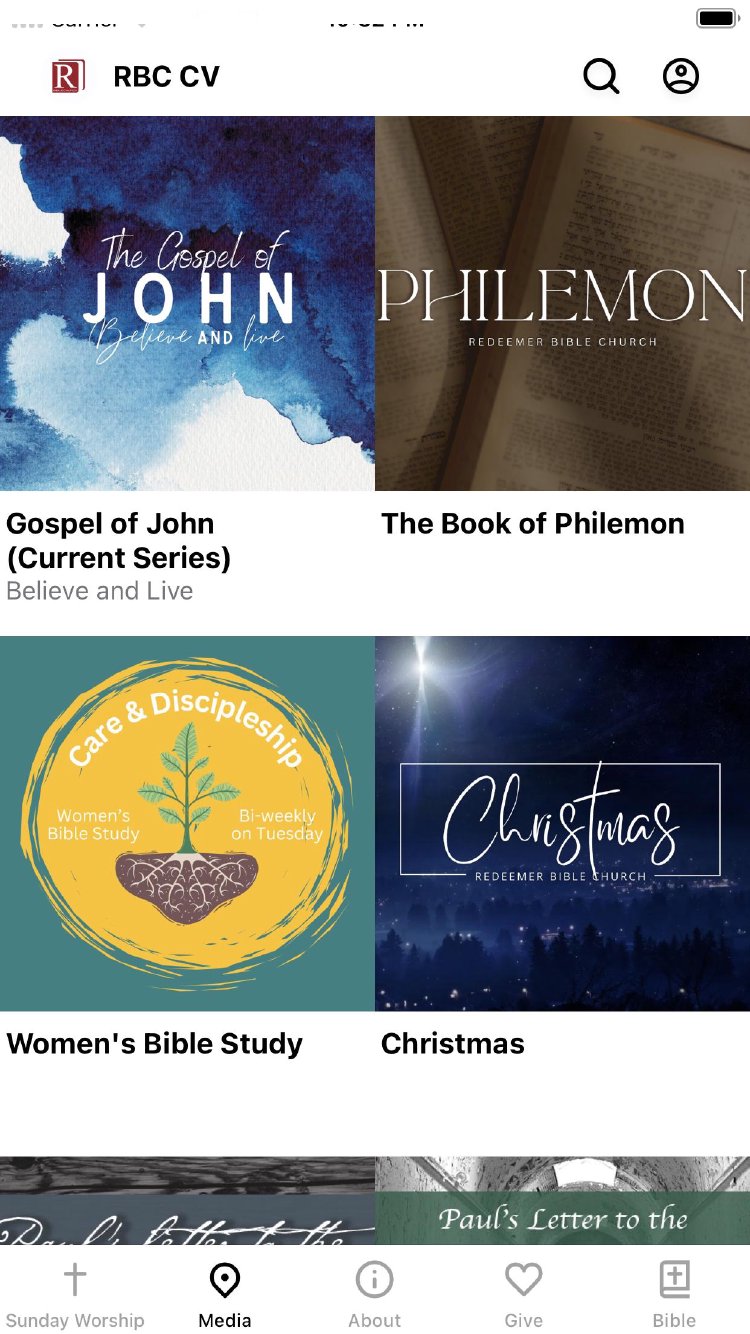
Task: Open the account profile icon
Action: click(x=681, y=76)
